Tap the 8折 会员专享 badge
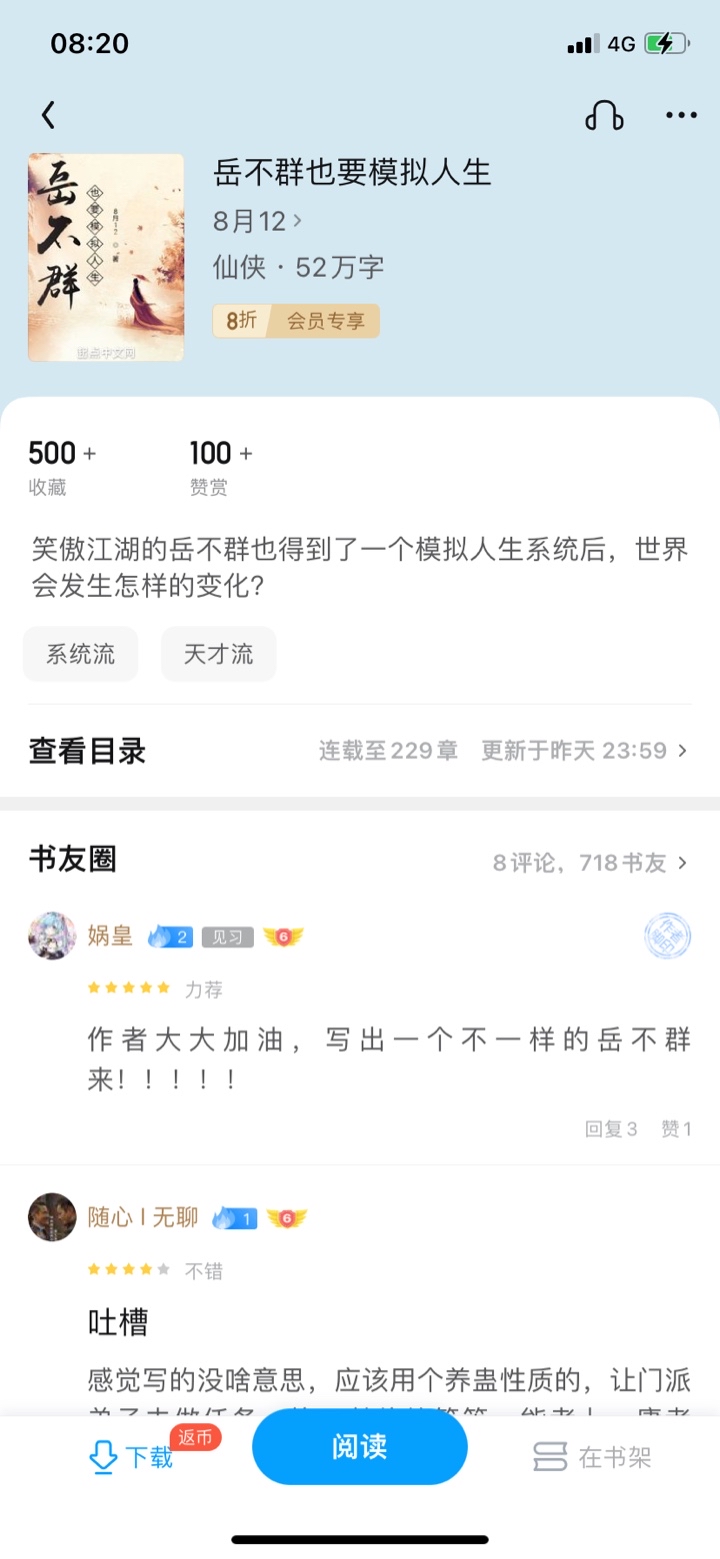The image size is (720, 1559). click(x=296, y=321)
